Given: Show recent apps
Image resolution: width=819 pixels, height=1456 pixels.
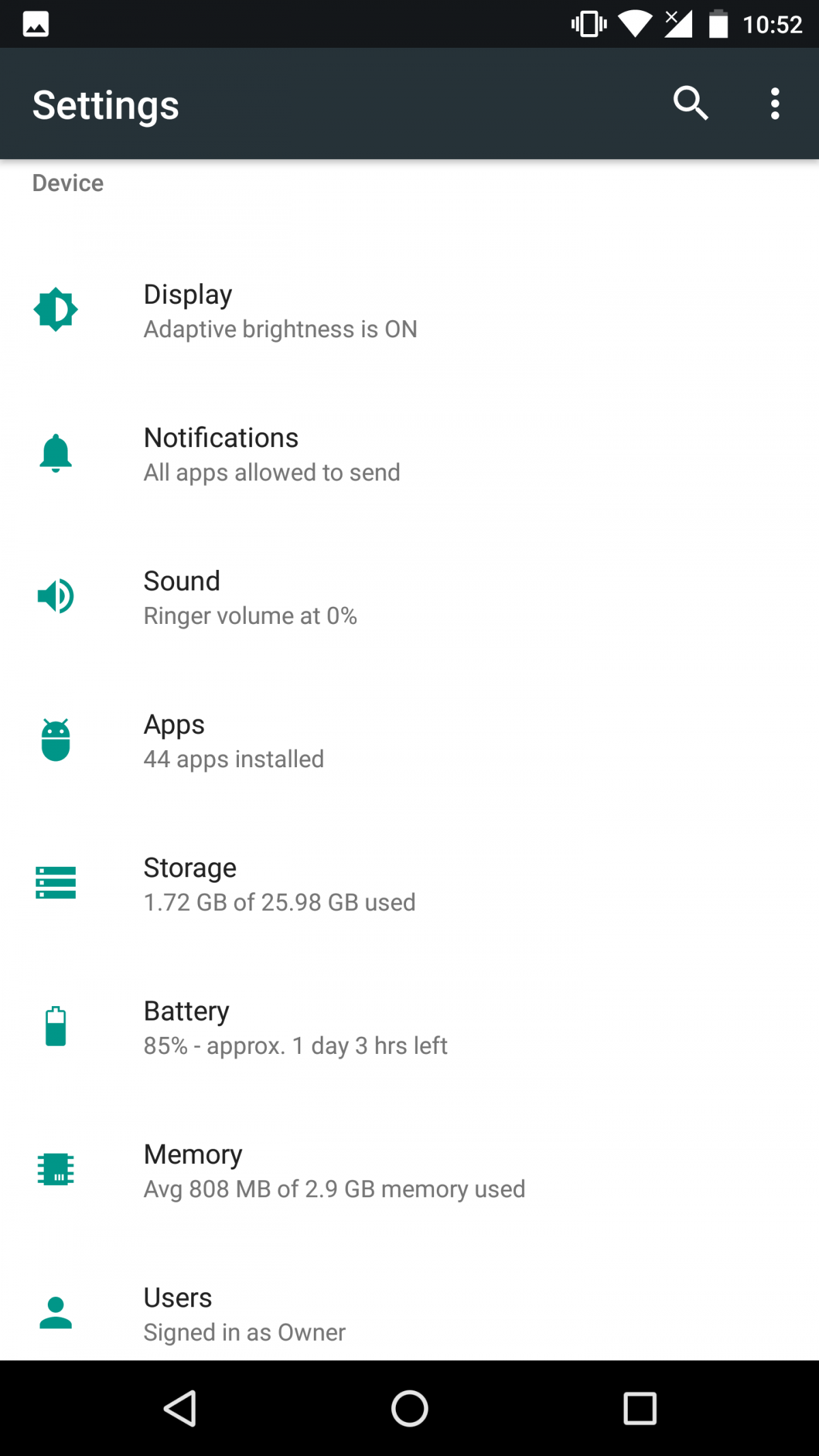Looking at the screenshot, I should click(x=640, y=1408).
